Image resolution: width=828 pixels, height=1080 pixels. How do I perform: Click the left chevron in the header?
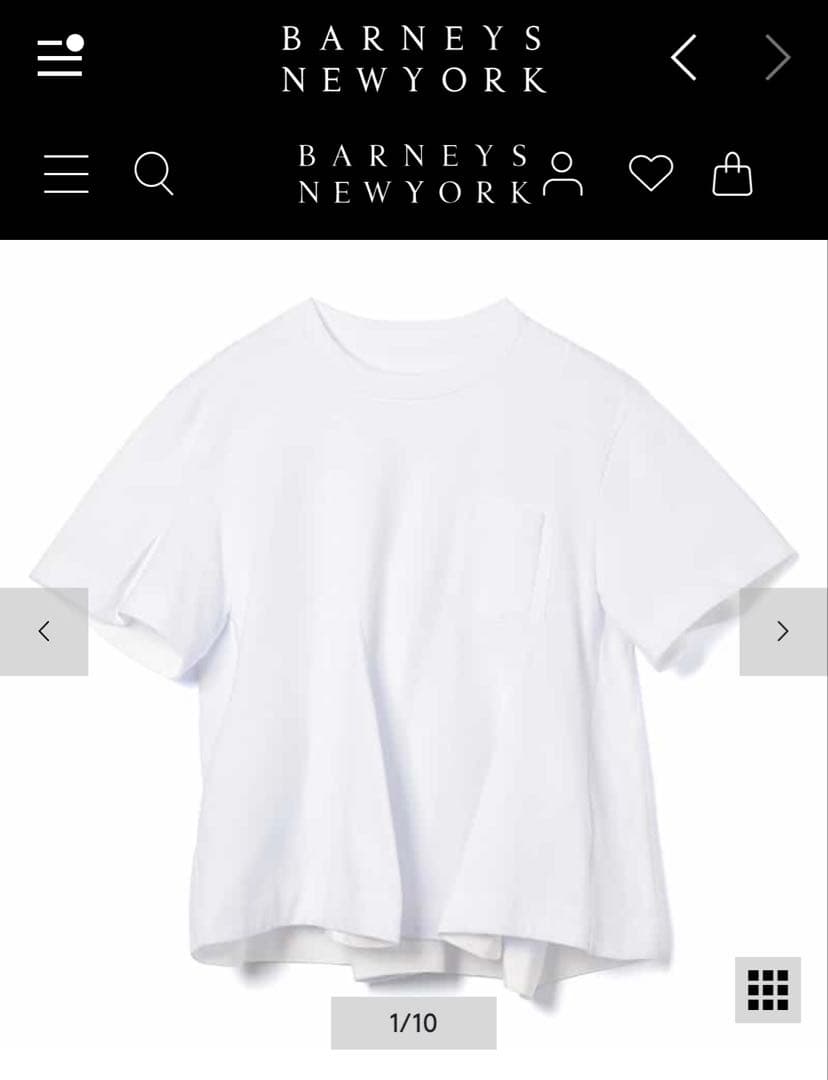pos(683,57)
